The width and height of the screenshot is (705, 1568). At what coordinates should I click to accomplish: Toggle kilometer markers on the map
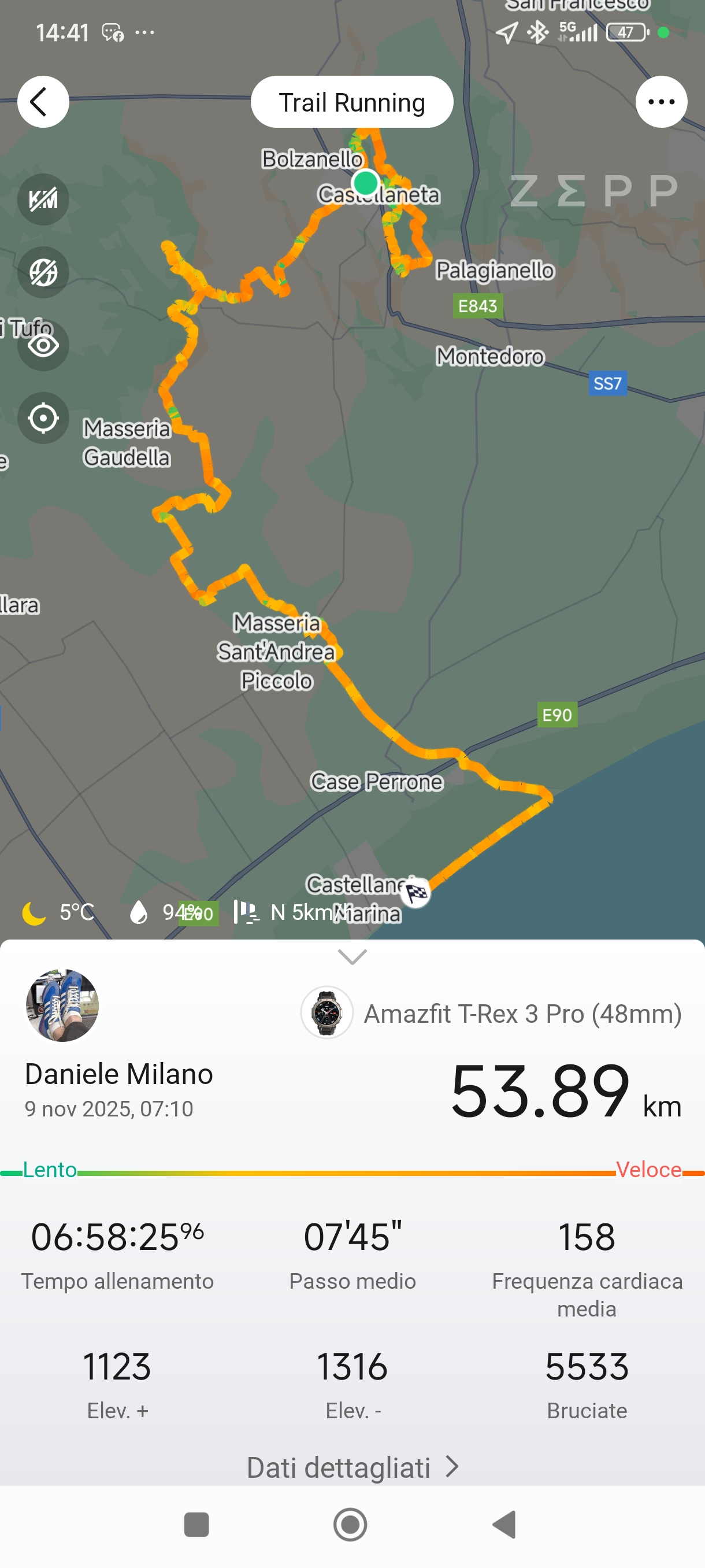click(x=43, y=199)
